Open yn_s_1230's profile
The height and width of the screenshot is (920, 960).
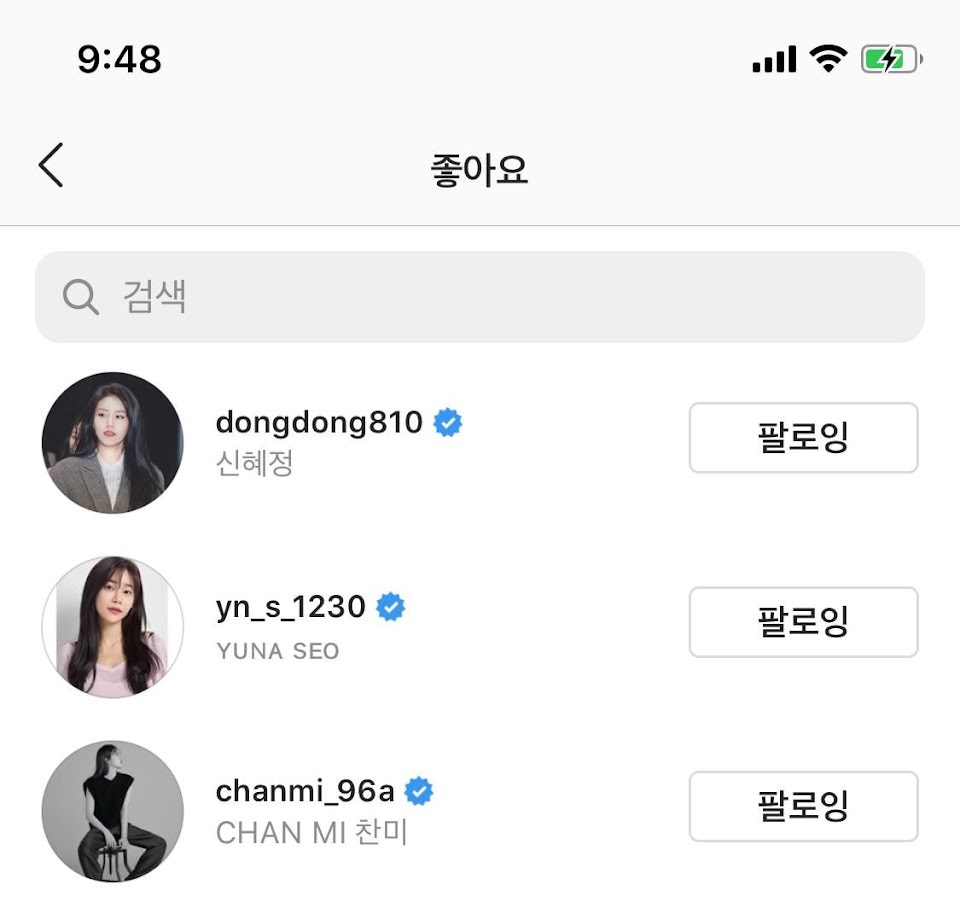pos(290,607)
